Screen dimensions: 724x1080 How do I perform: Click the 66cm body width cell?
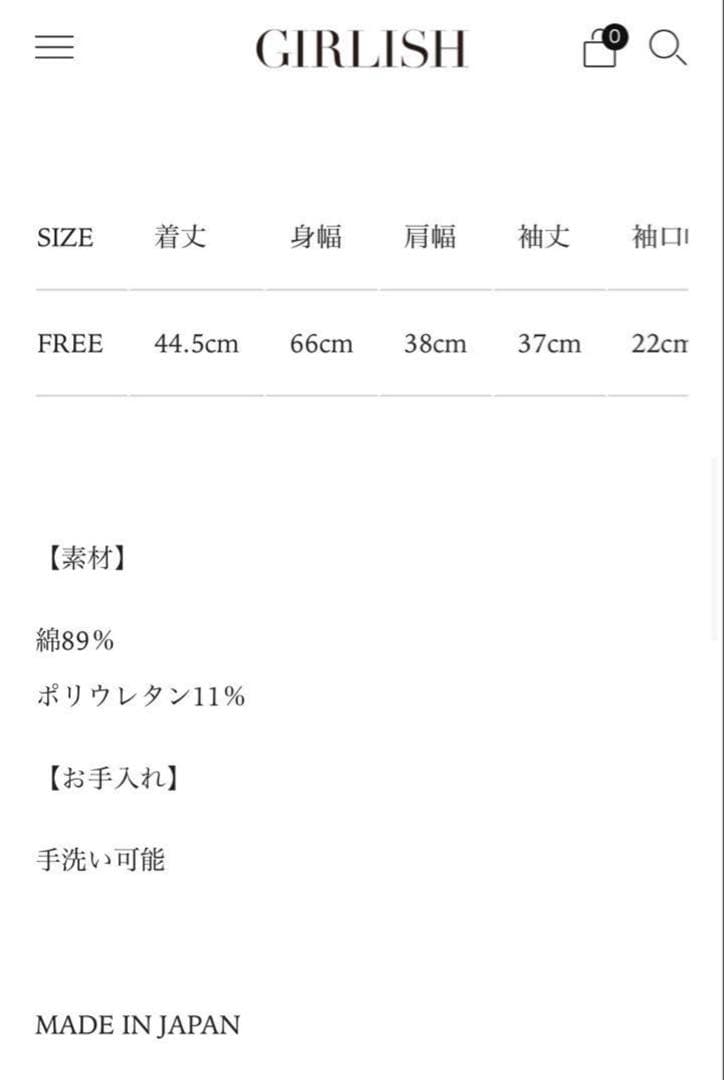point(320,344)
